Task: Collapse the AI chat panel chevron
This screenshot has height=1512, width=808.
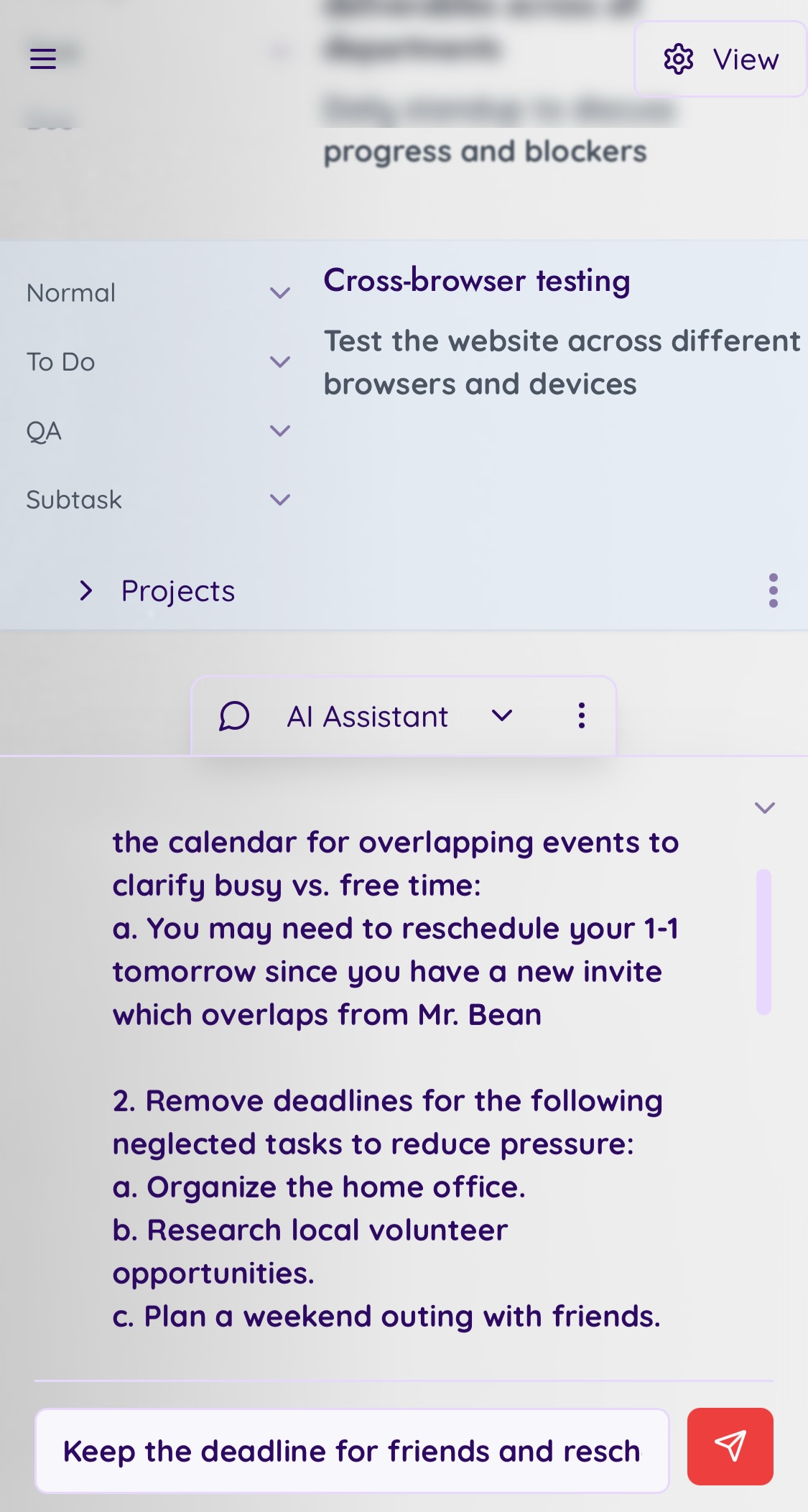Action: click(765, 808)
